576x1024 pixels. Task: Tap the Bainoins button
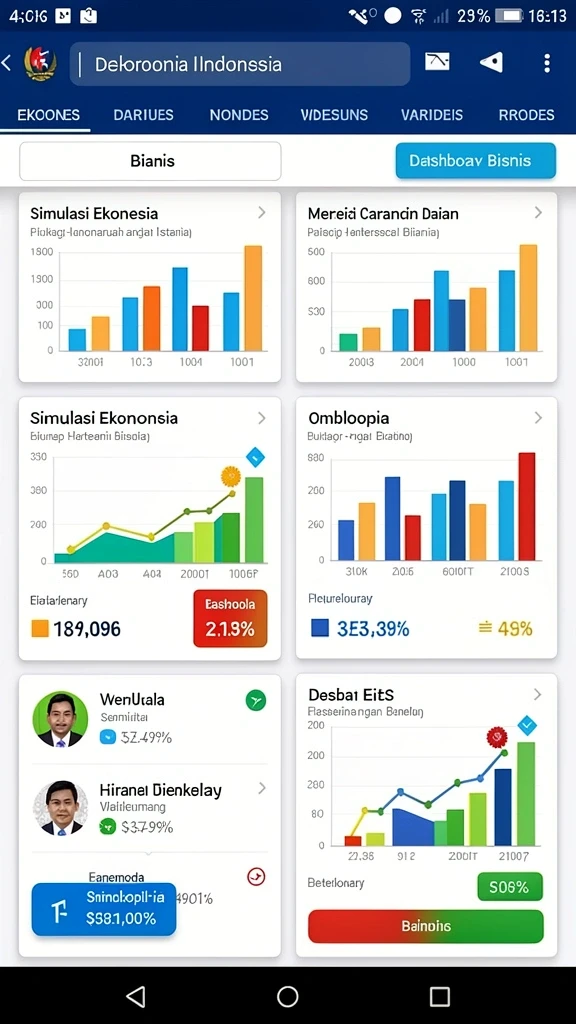coord(426,926)
